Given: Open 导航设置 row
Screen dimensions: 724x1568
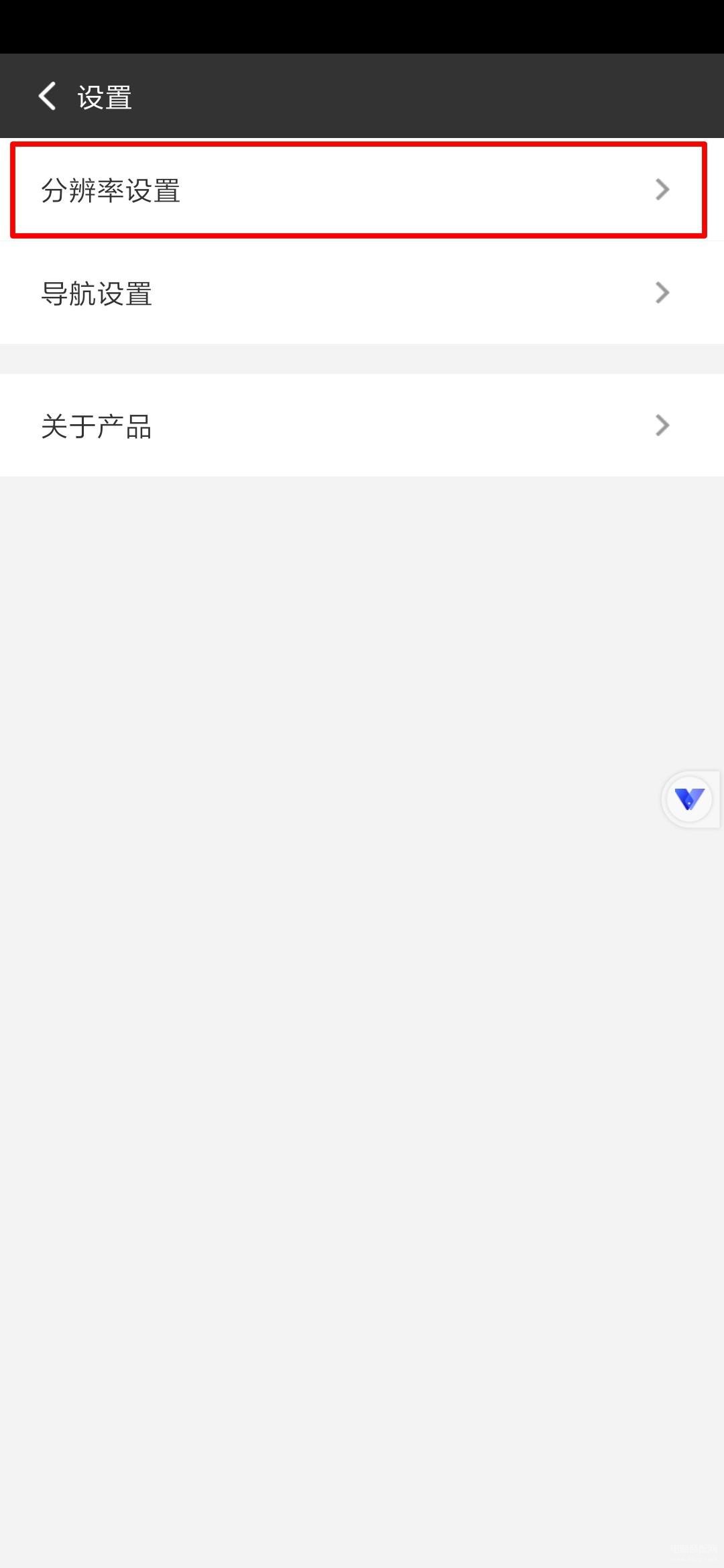Looking at the screenshot, I should [x=362, y=293].
